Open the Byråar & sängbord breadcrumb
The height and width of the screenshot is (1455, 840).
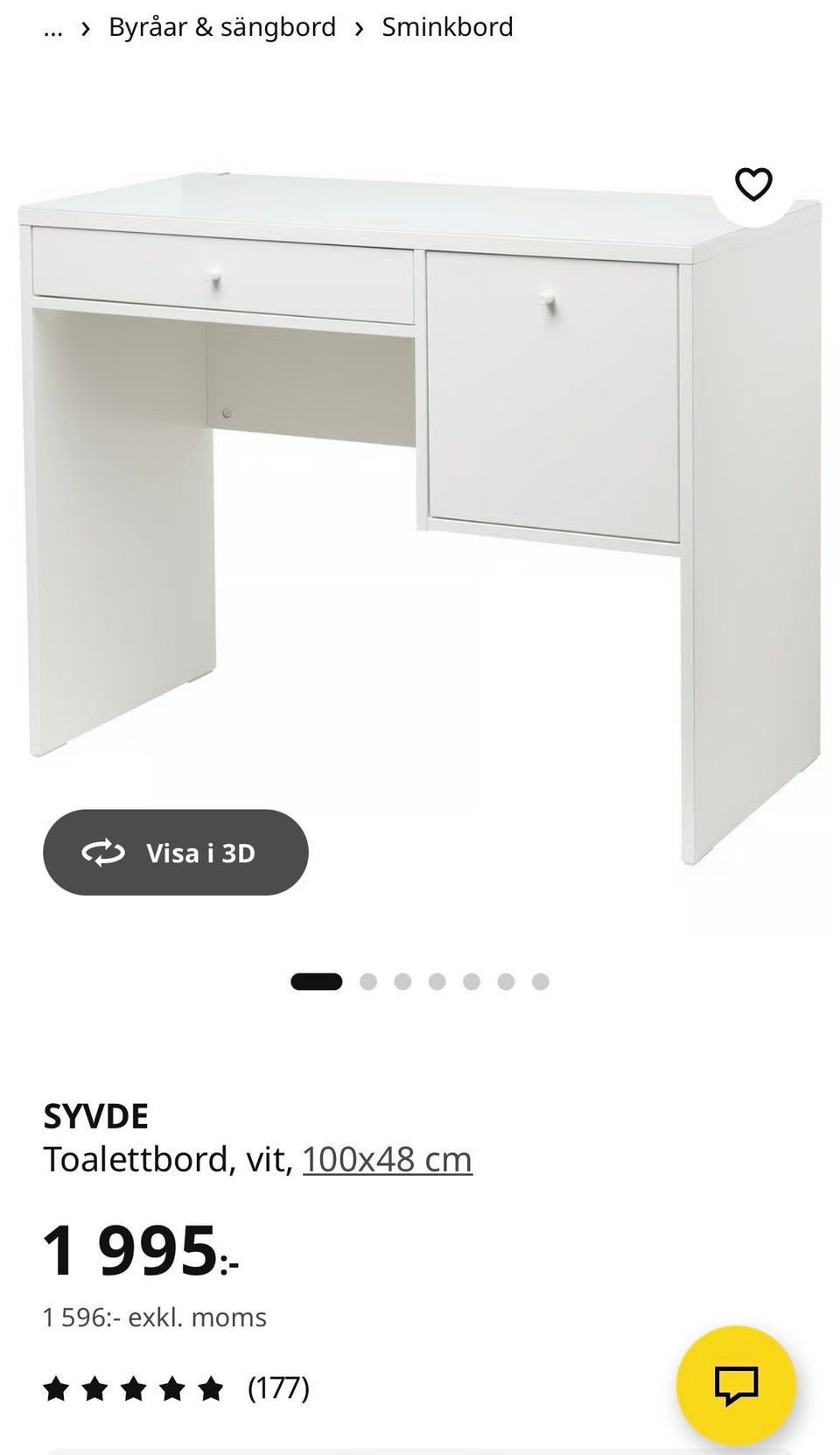[222, 27]
